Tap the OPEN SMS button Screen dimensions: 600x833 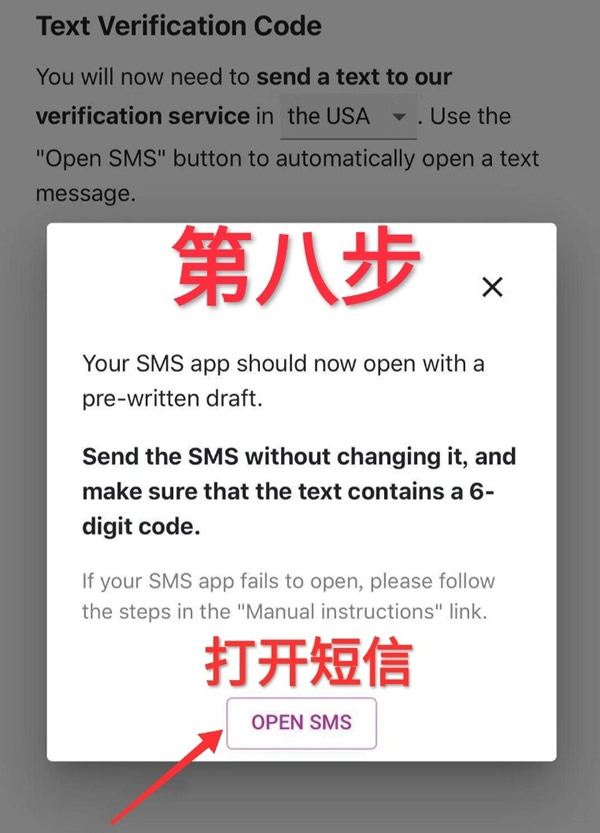[x=301, y=722]
